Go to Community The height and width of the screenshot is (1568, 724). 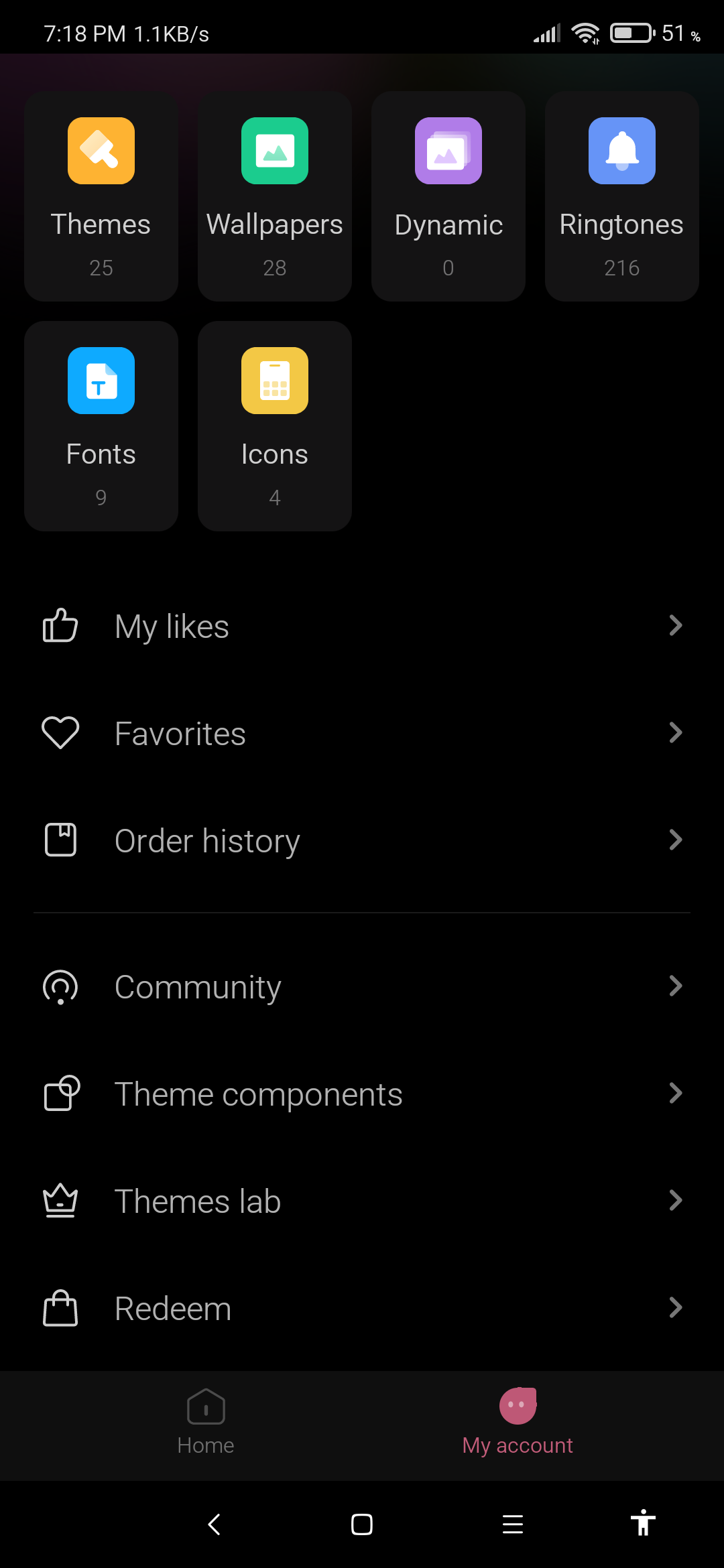362,986
